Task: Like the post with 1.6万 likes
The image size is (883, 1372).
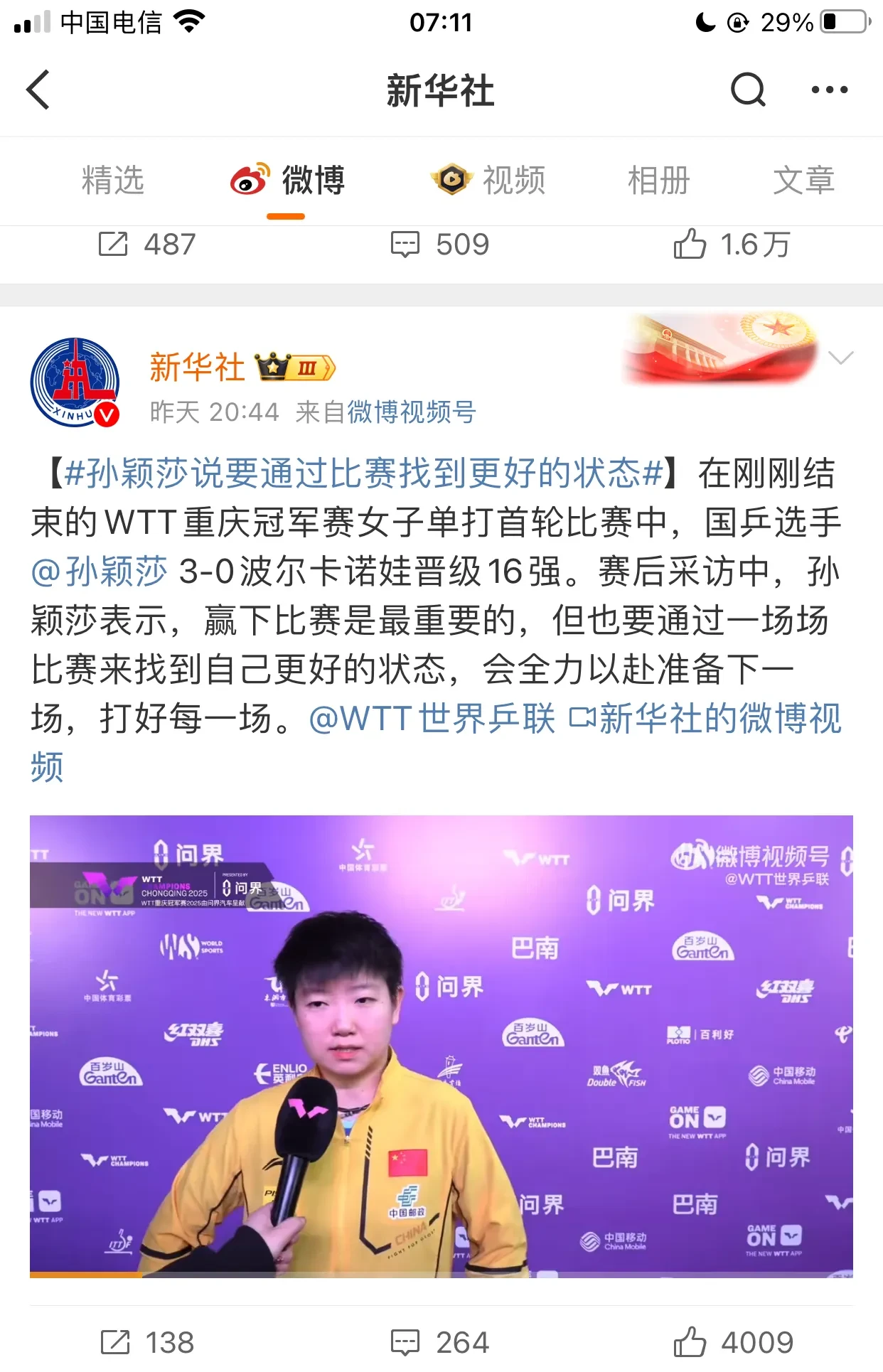Action: coord(732,245)
